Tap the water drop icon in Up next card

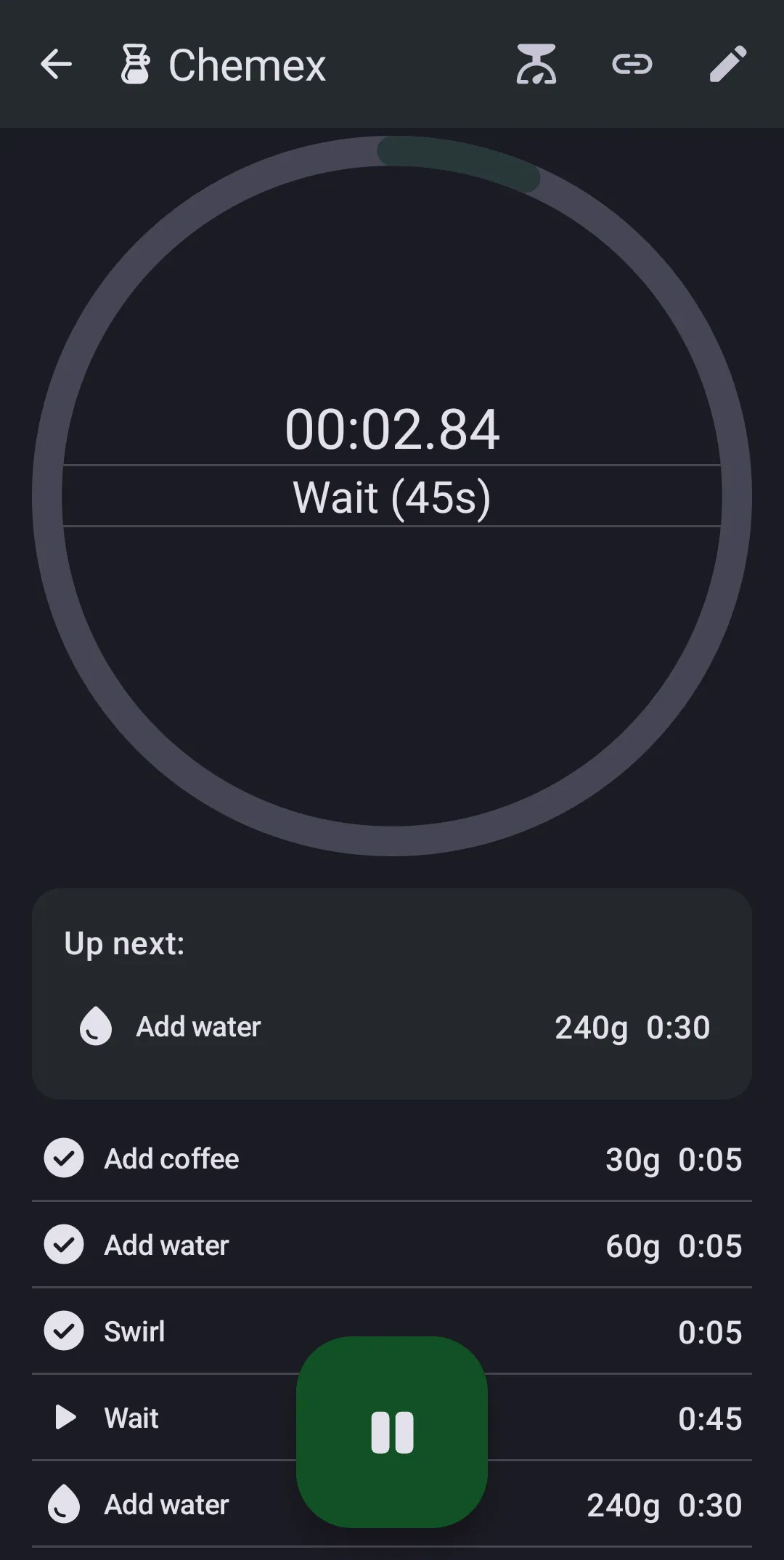95,1026
